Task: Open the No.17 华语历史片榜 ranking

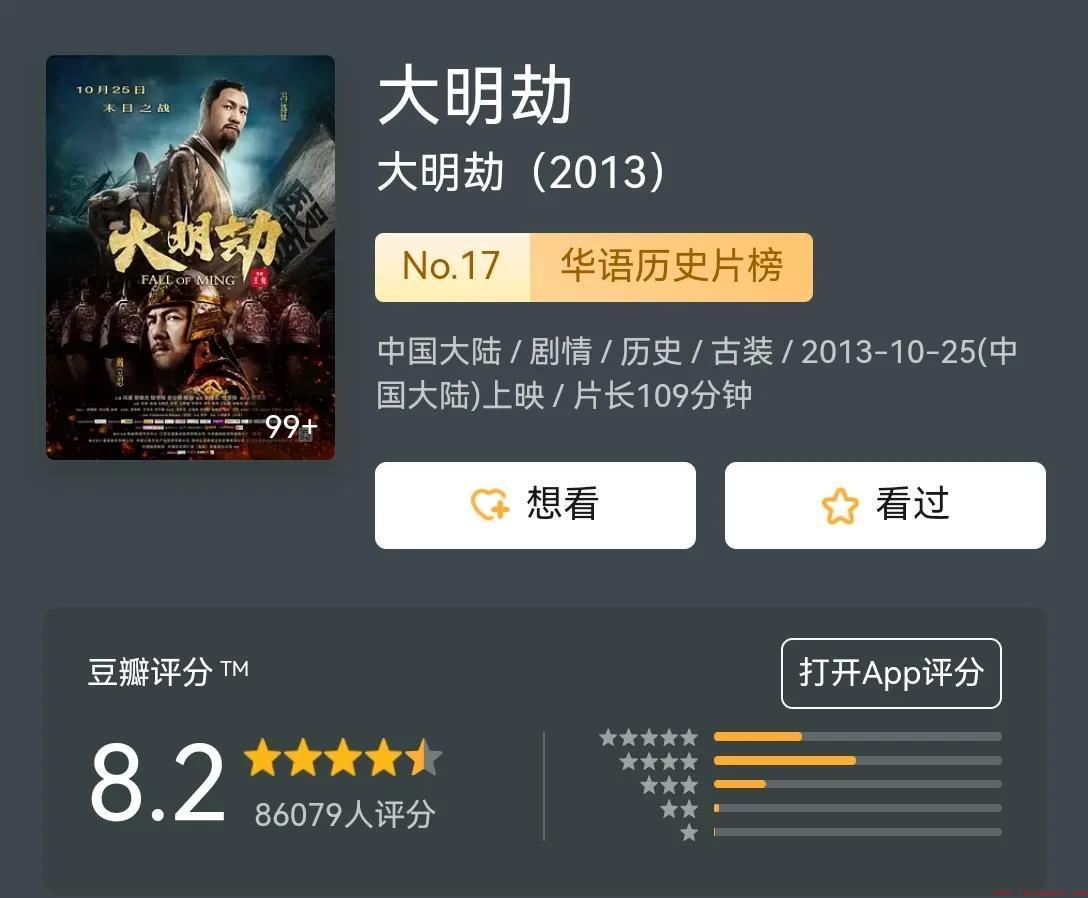Action: [593, 267]
